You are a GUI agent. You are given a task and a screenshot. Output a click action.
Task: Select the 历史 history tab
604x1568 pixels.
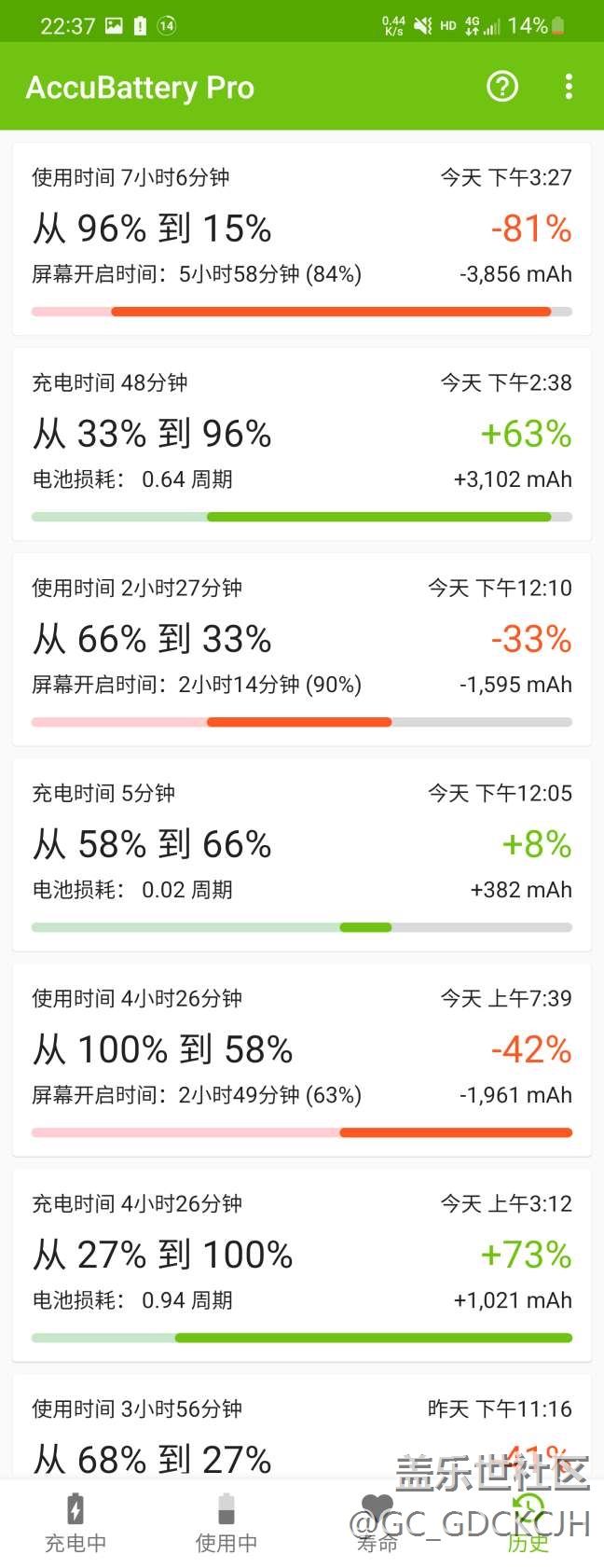(x=528, y=1524)
